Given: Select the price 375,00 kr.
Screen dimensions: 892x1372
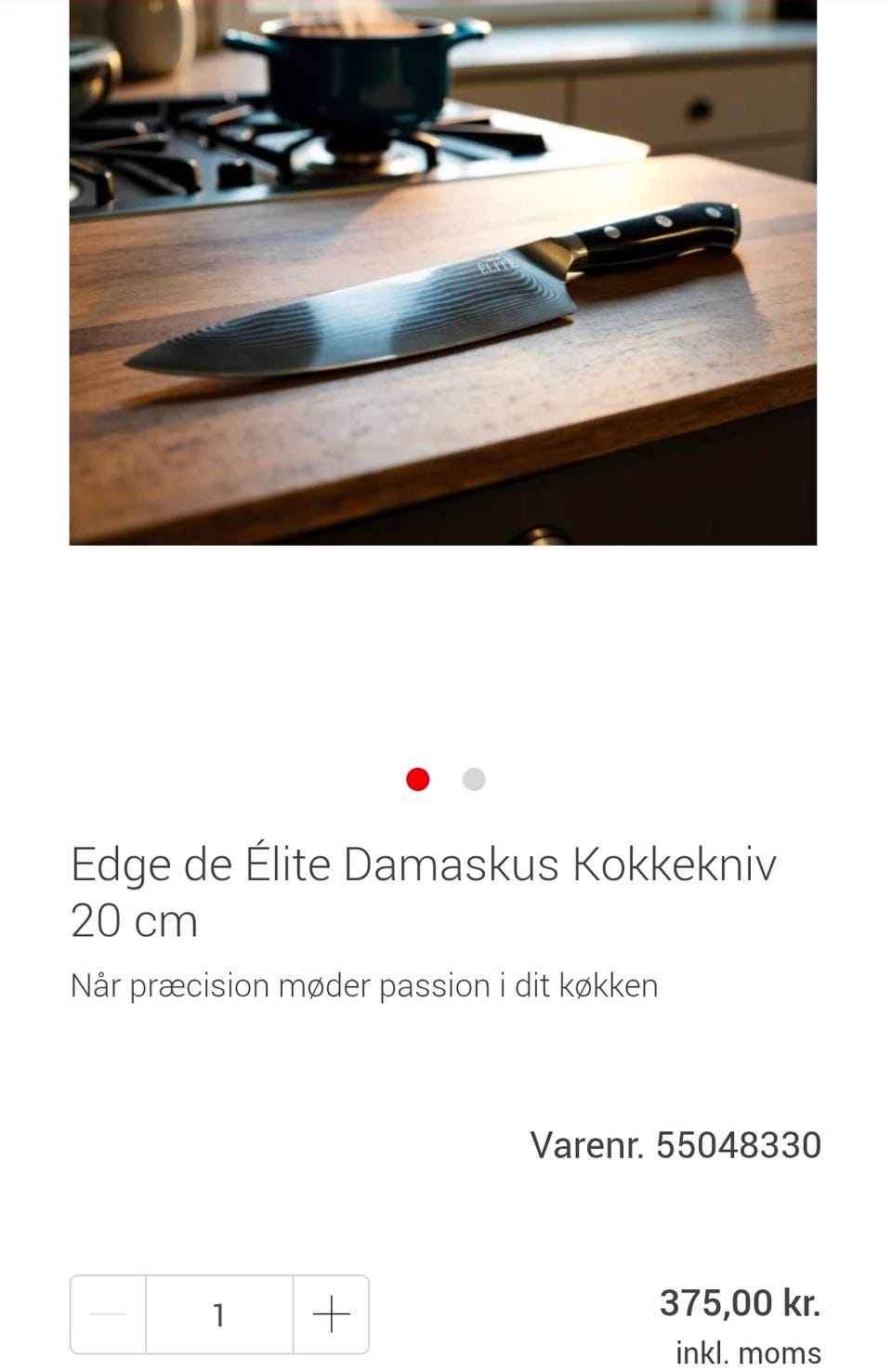Looking at the screenshot, I should (x=739, y=1303).
